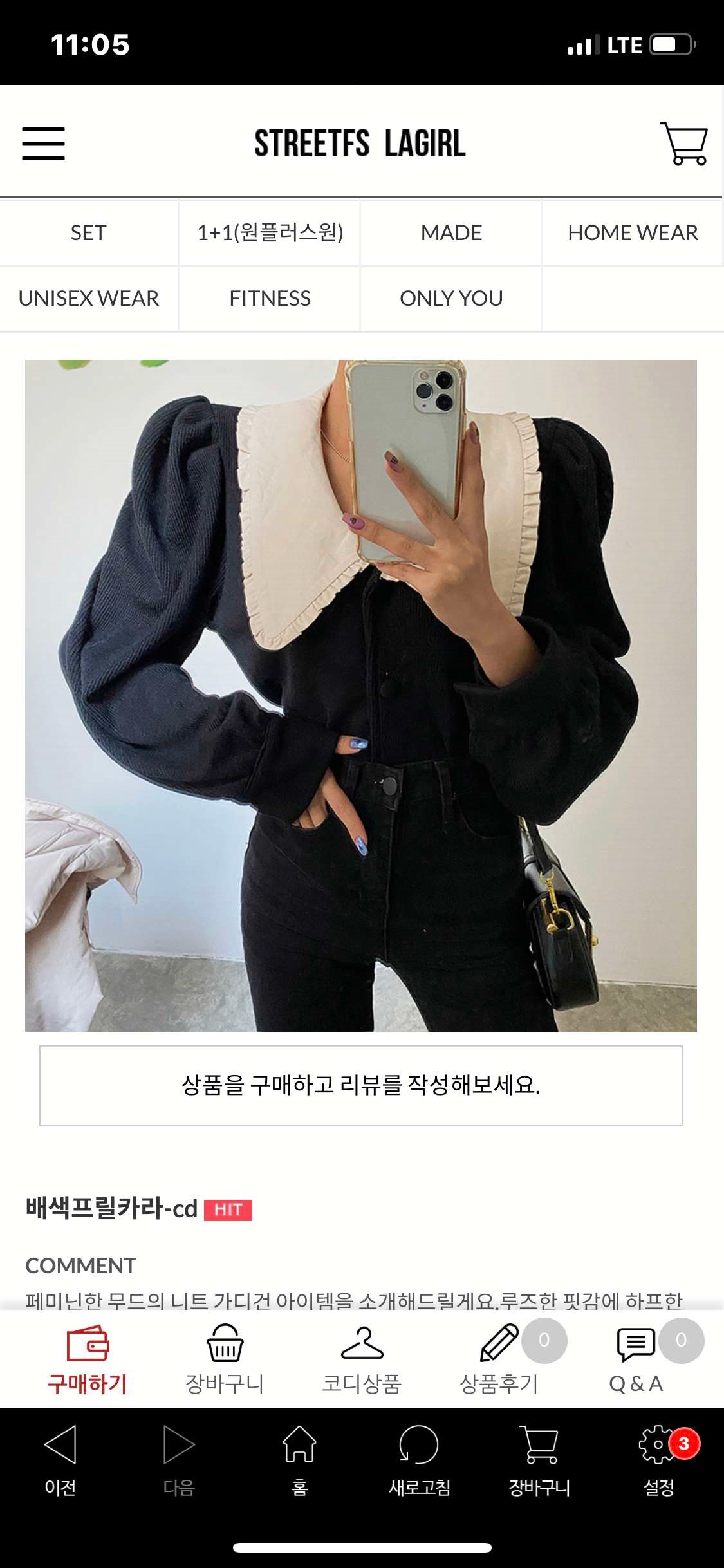
Task: Open the shopping cart icon in the header
Action: point(683,143)
